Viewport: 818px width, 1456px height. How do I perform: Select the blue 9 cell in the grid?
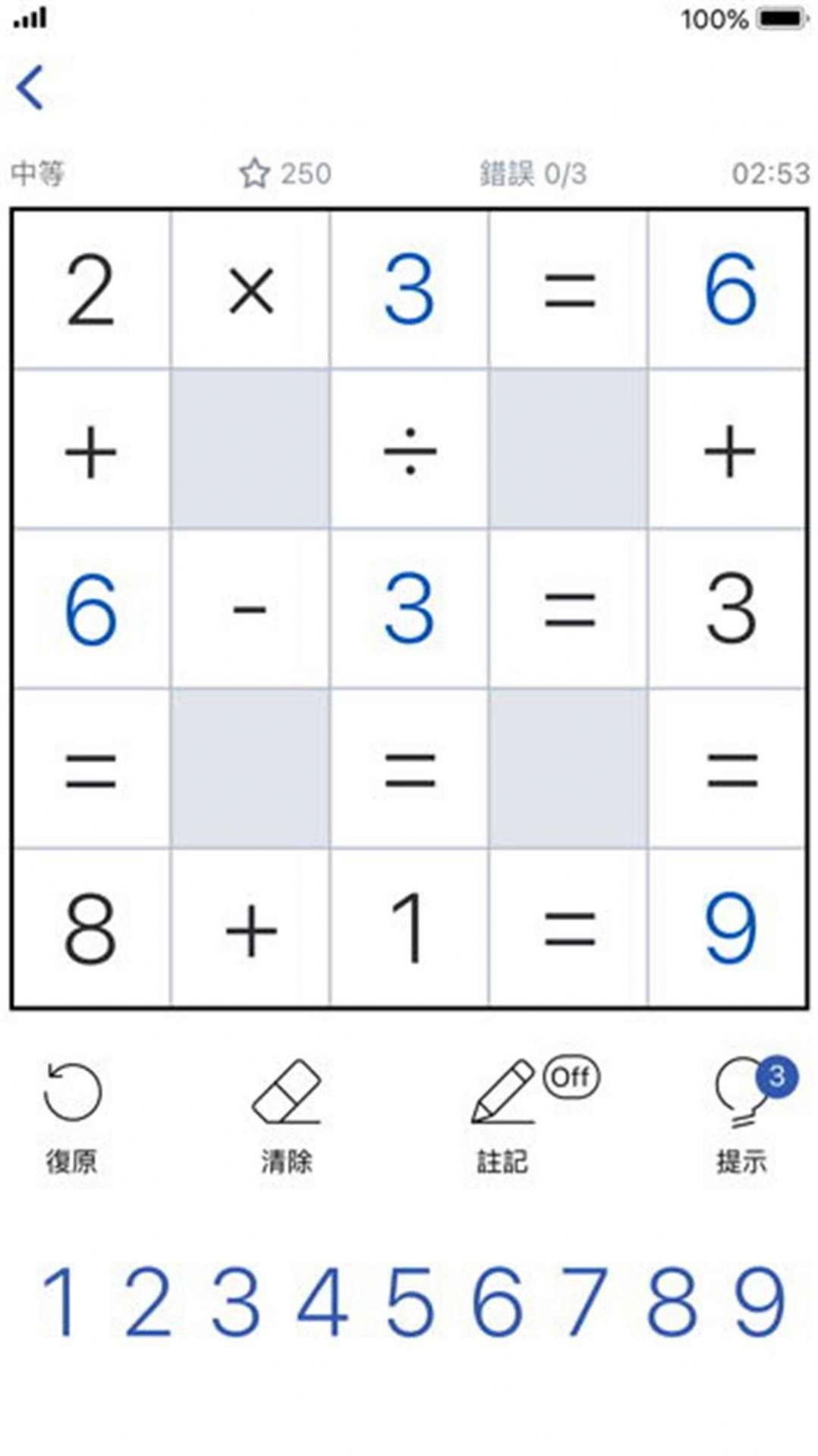[x=729, y=928]
